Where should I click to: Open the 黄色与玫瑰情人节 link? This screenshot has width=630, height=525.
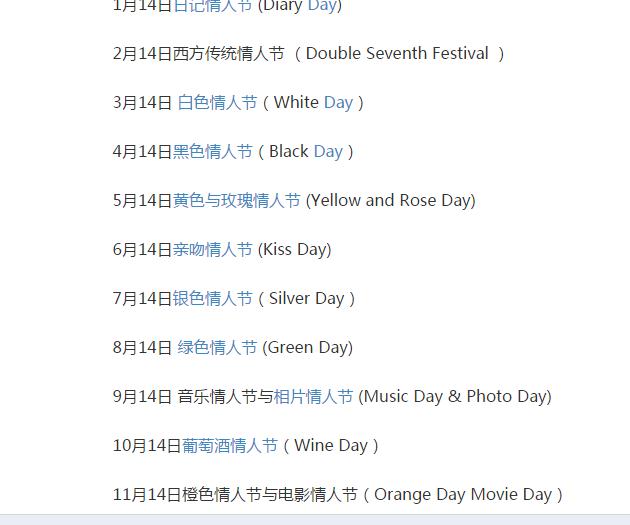236,200
